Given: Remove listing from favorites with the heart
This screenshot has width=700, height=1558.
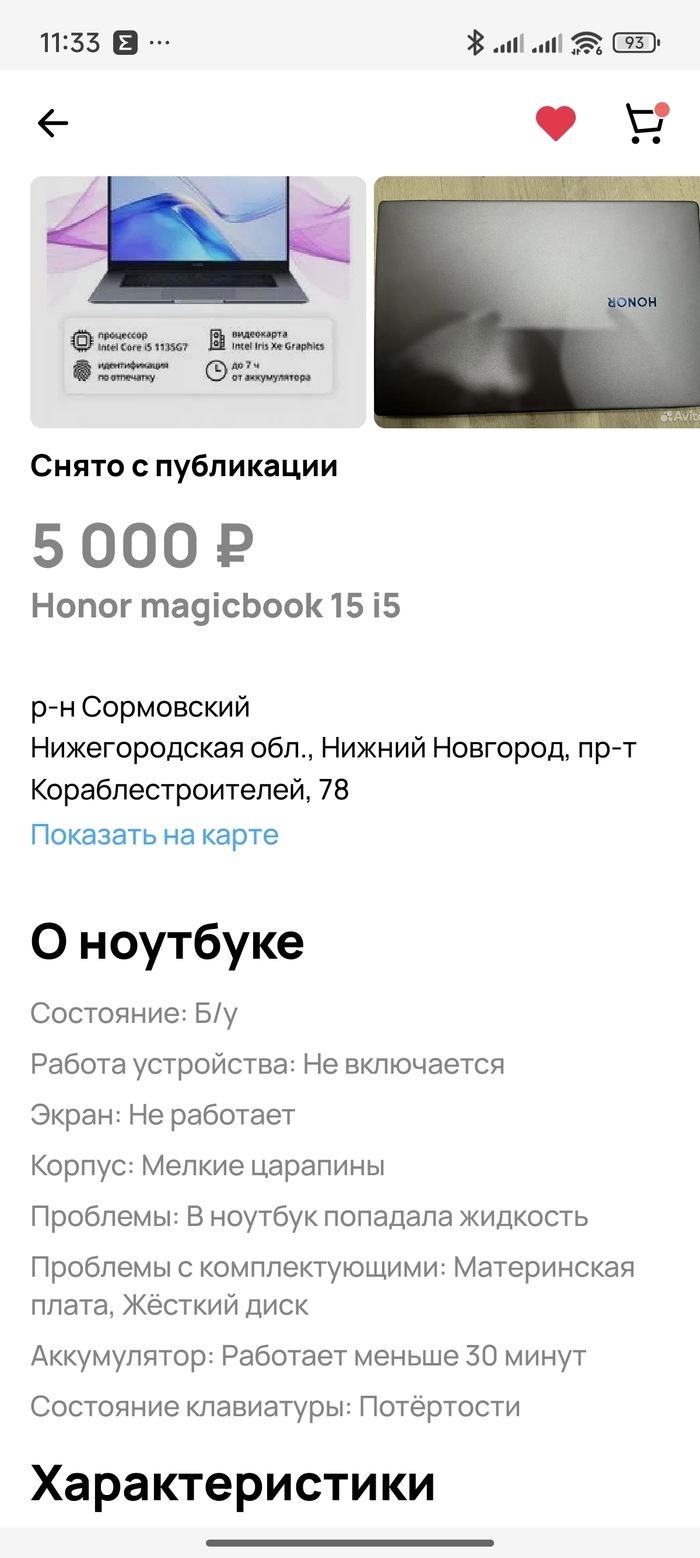Looking at the screenshot, I should (555, 123).
